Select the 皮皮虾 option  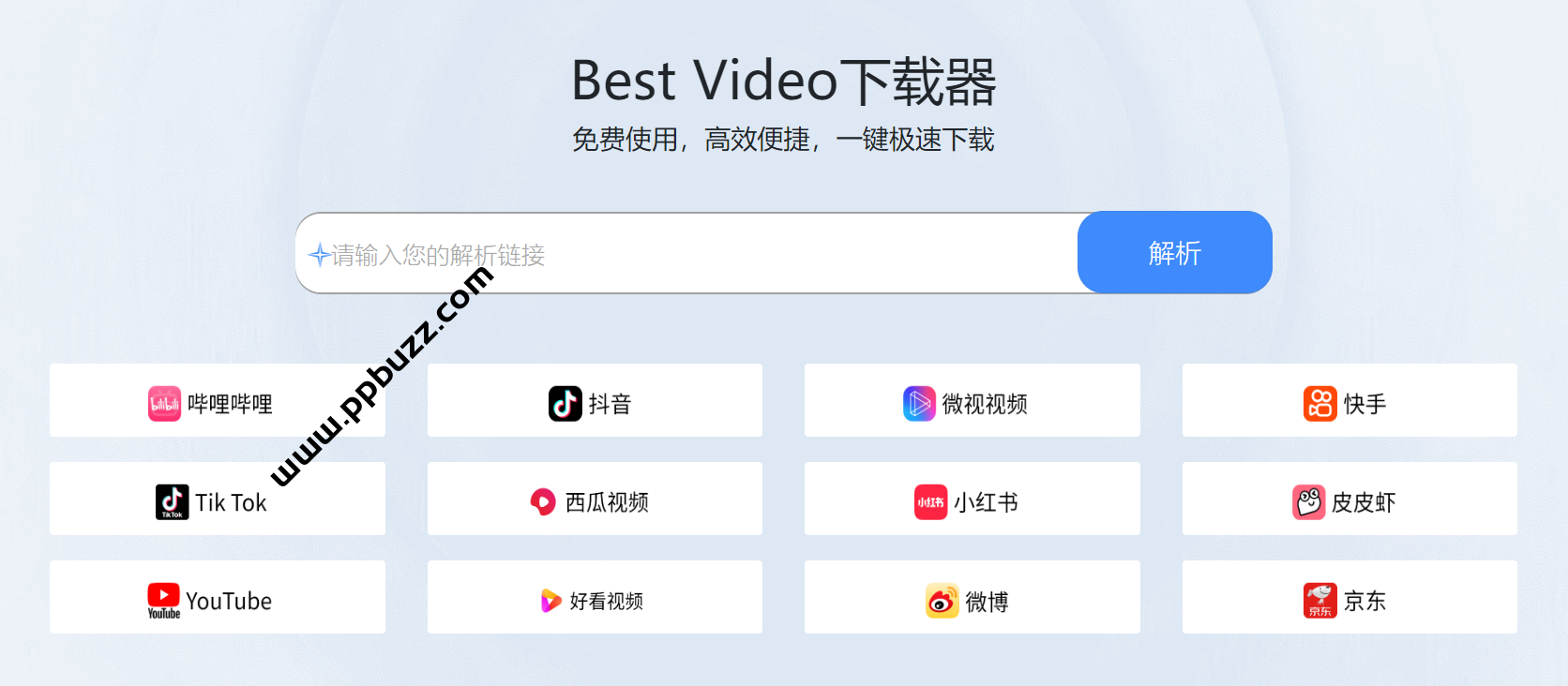point(1349,500)
